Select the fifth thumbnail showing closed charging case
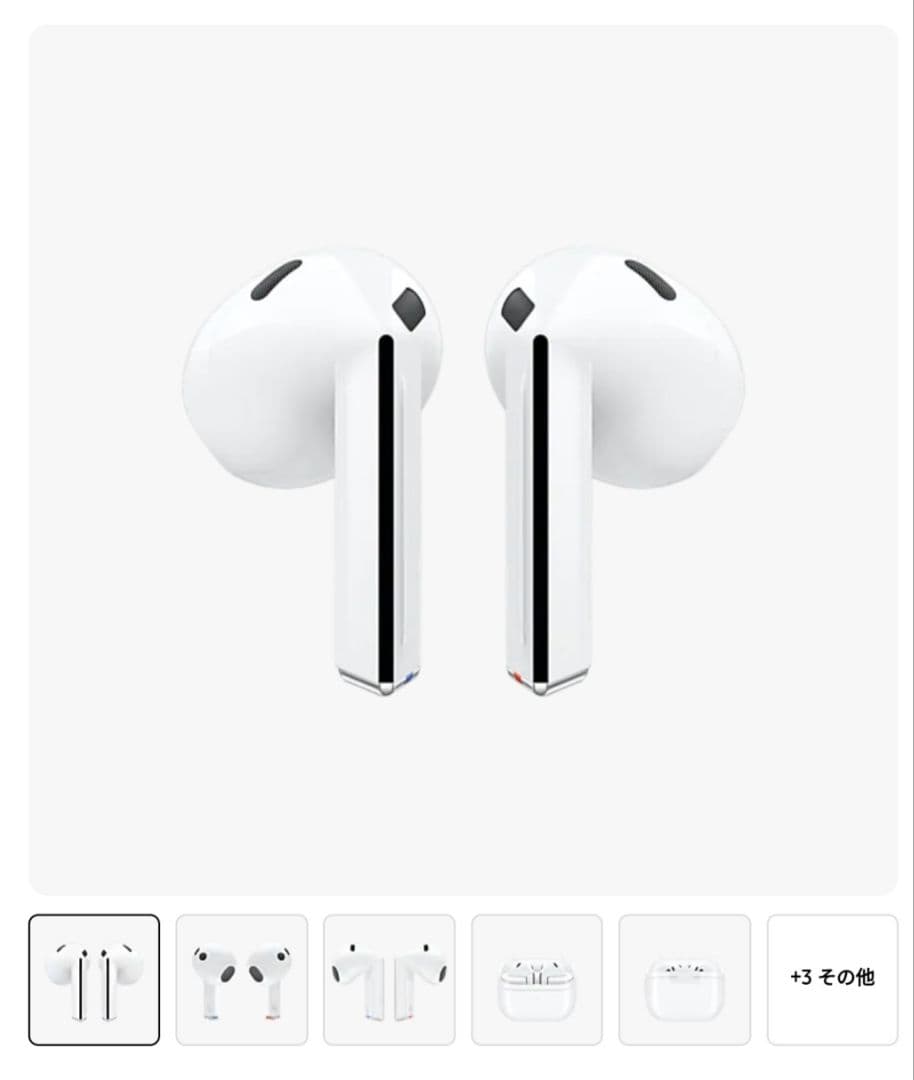914x1080 pixels. tap(685, 980)
